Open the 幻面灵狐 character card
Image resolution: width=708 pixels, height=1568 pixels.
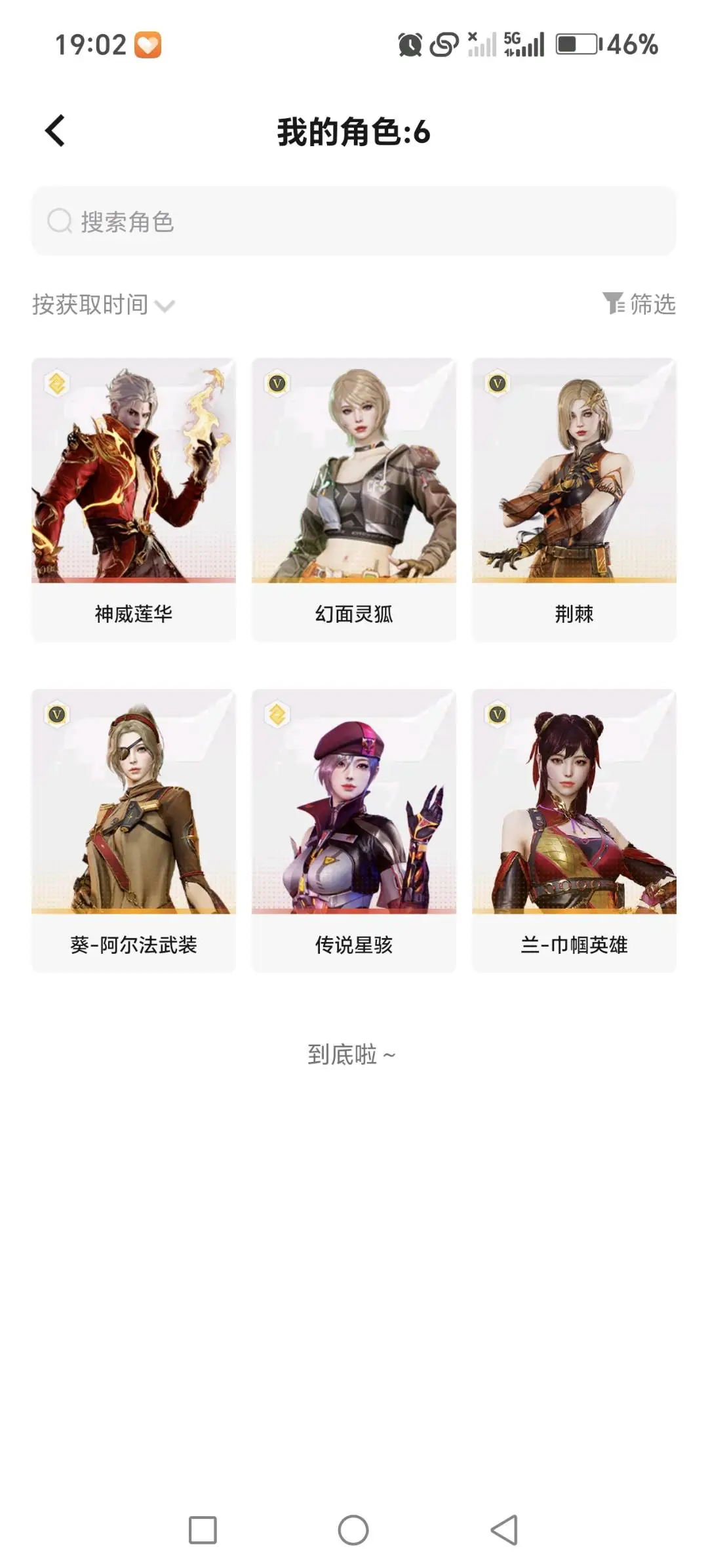click(354, 498)
